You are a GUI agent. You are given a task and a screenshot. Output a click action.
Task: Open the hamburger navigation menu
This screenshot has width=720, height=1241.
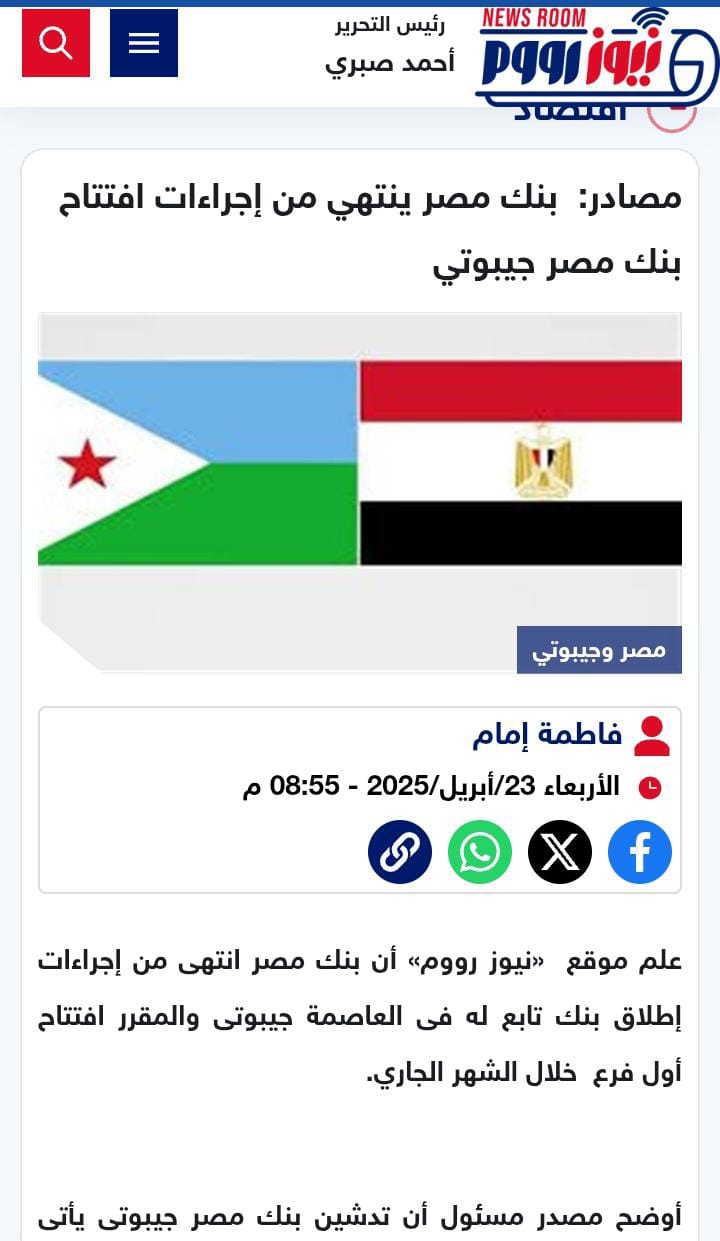click(144, 43)
